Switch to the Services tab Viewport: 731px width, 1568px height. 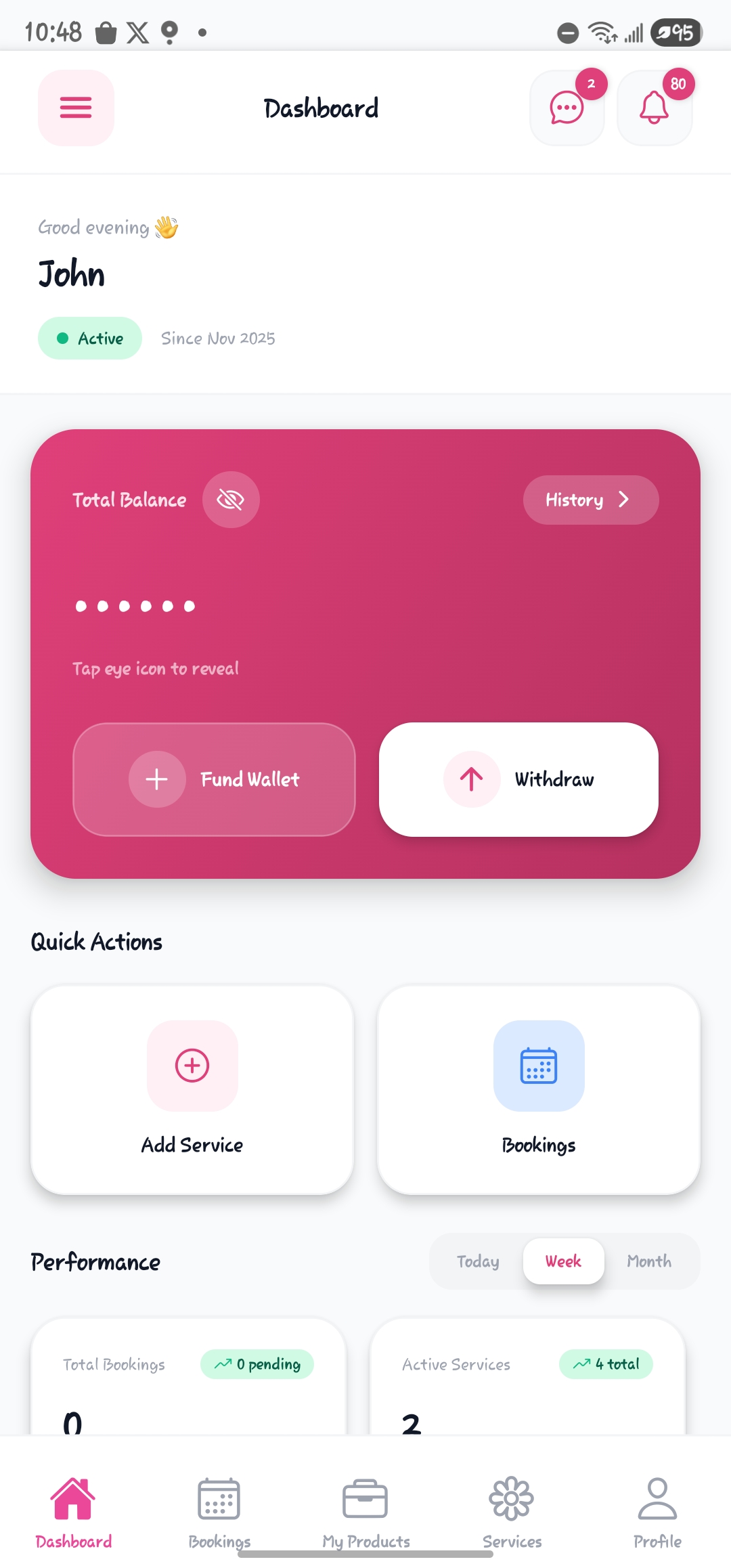click(x=512, y=1512)
